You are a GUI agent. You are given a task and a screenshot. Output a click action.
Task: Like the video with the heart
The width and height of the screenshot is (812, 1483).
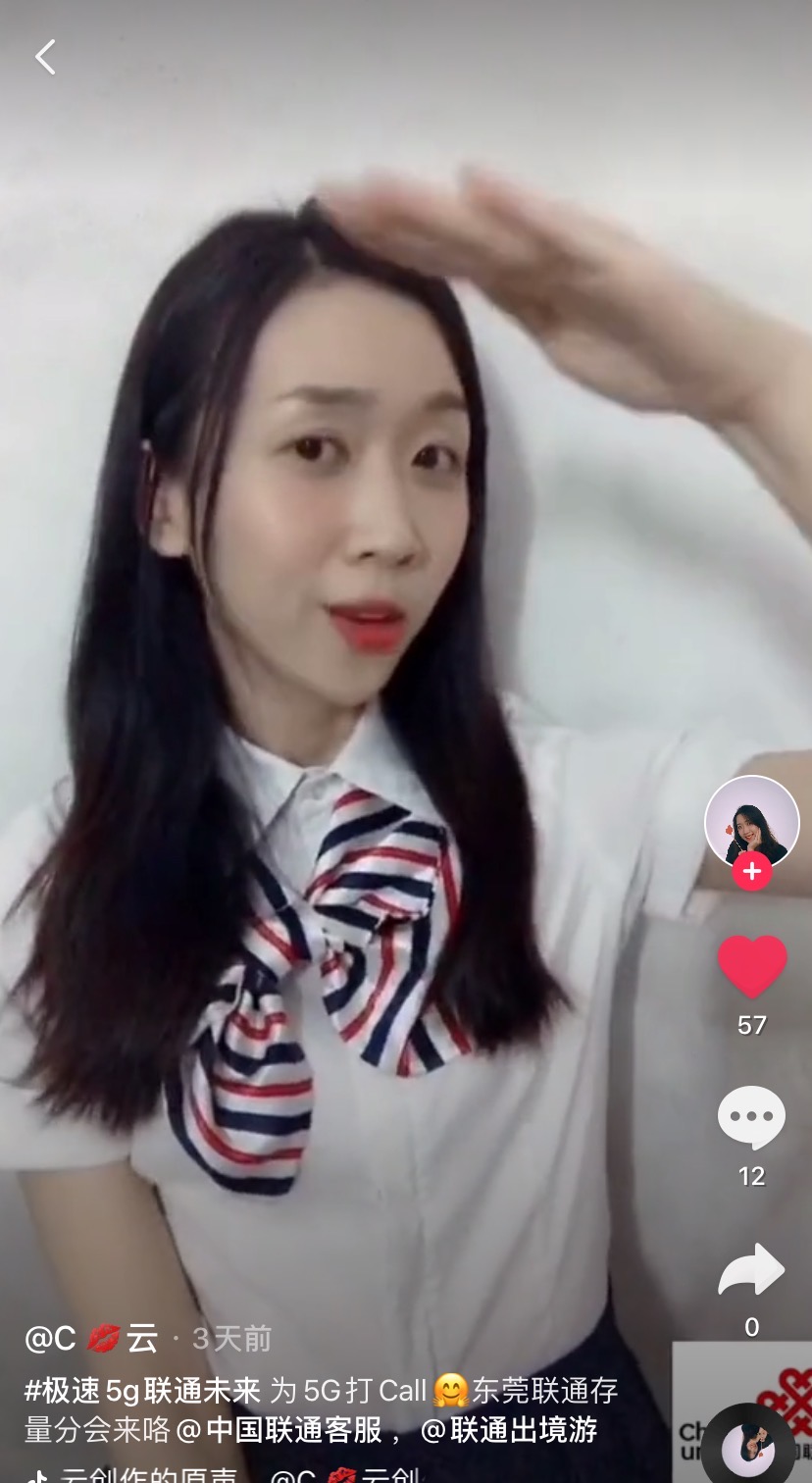pos(752,966)
